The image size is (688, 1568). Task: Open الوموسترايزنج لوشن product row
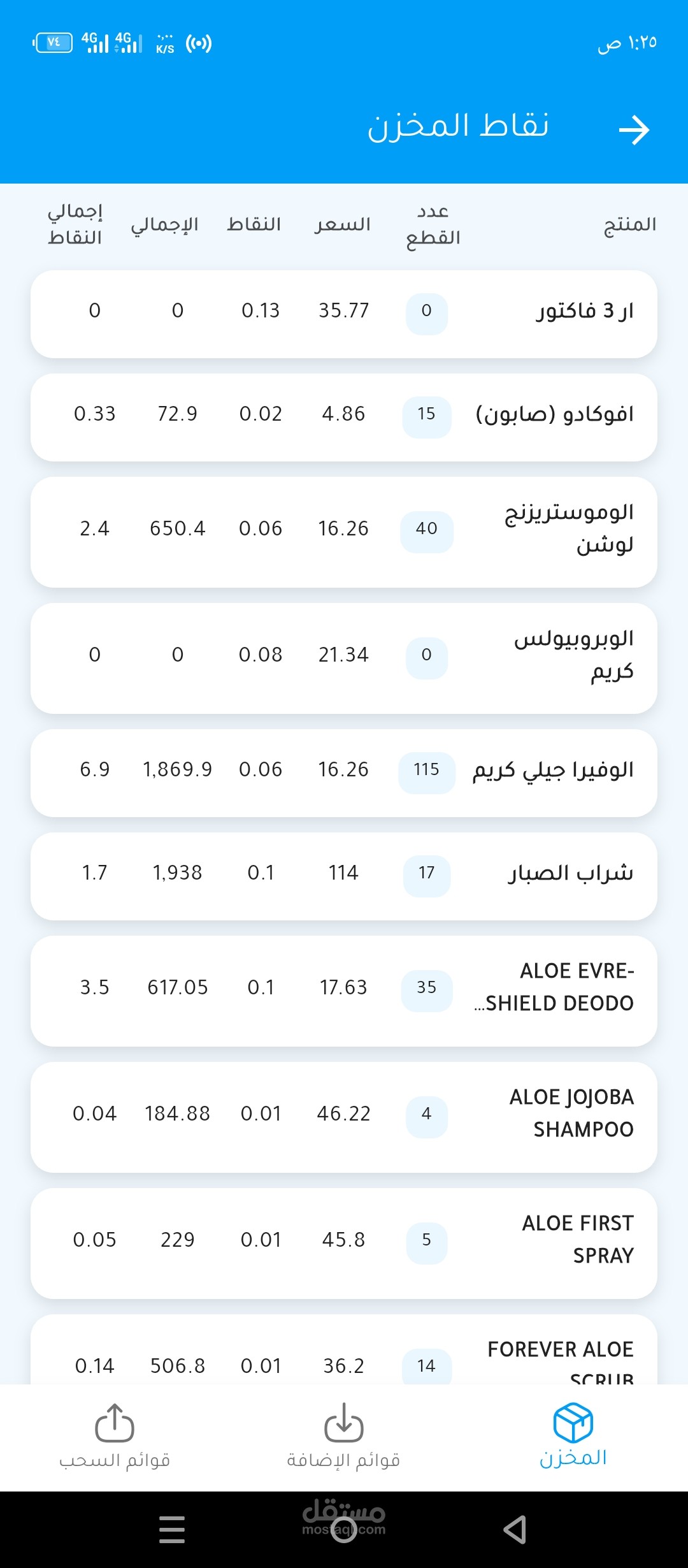[344, 532]
